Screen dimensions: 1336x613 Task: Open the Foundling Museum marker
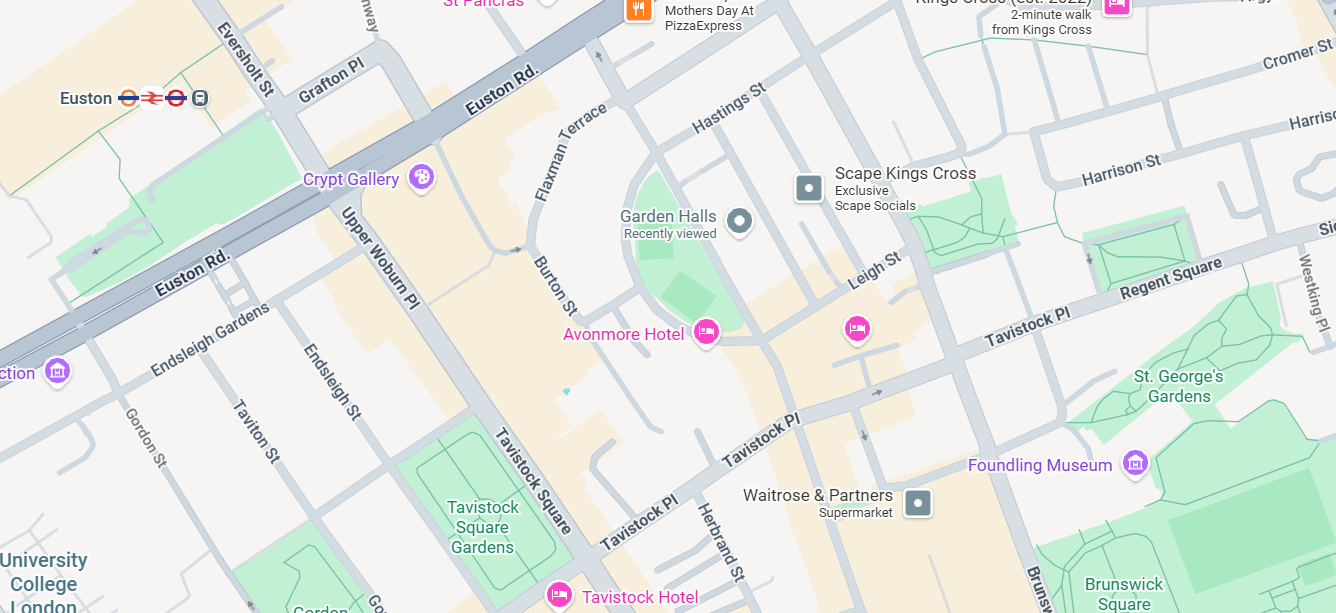click(x=1134, y=464)
